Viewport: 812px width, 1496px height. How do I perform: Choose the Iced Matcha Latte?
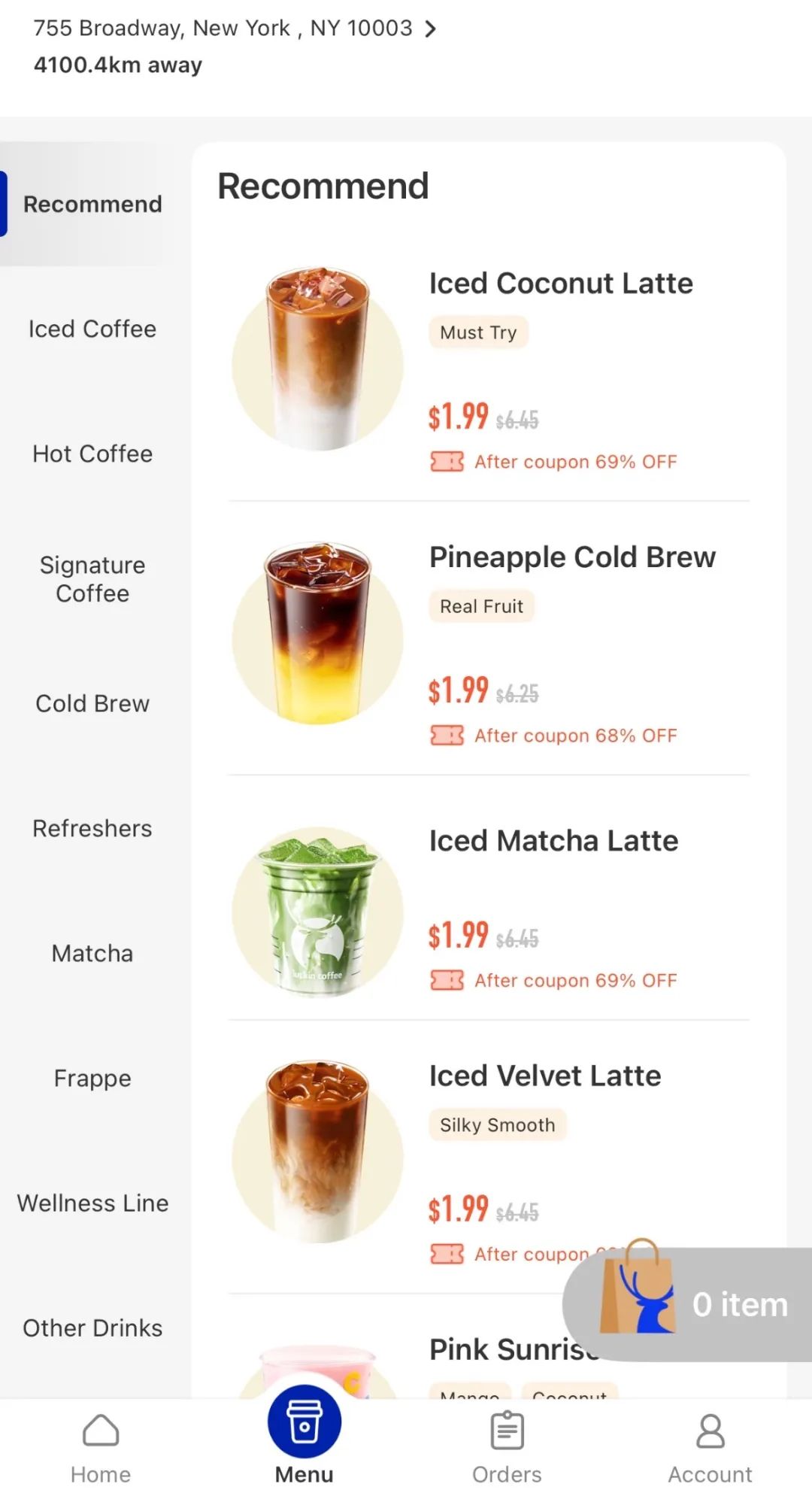553,841
